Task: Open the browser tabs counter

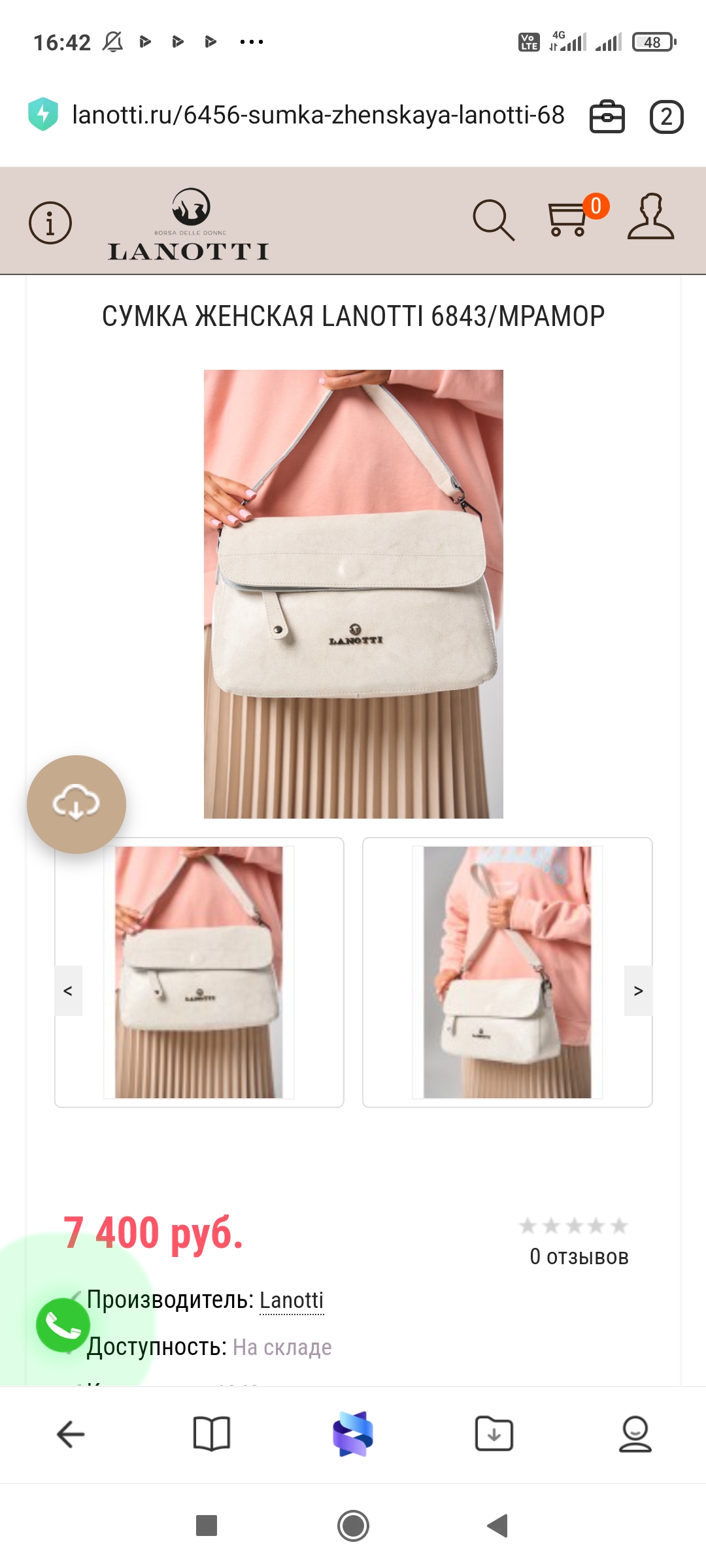Action: click(x=666, y=117)
